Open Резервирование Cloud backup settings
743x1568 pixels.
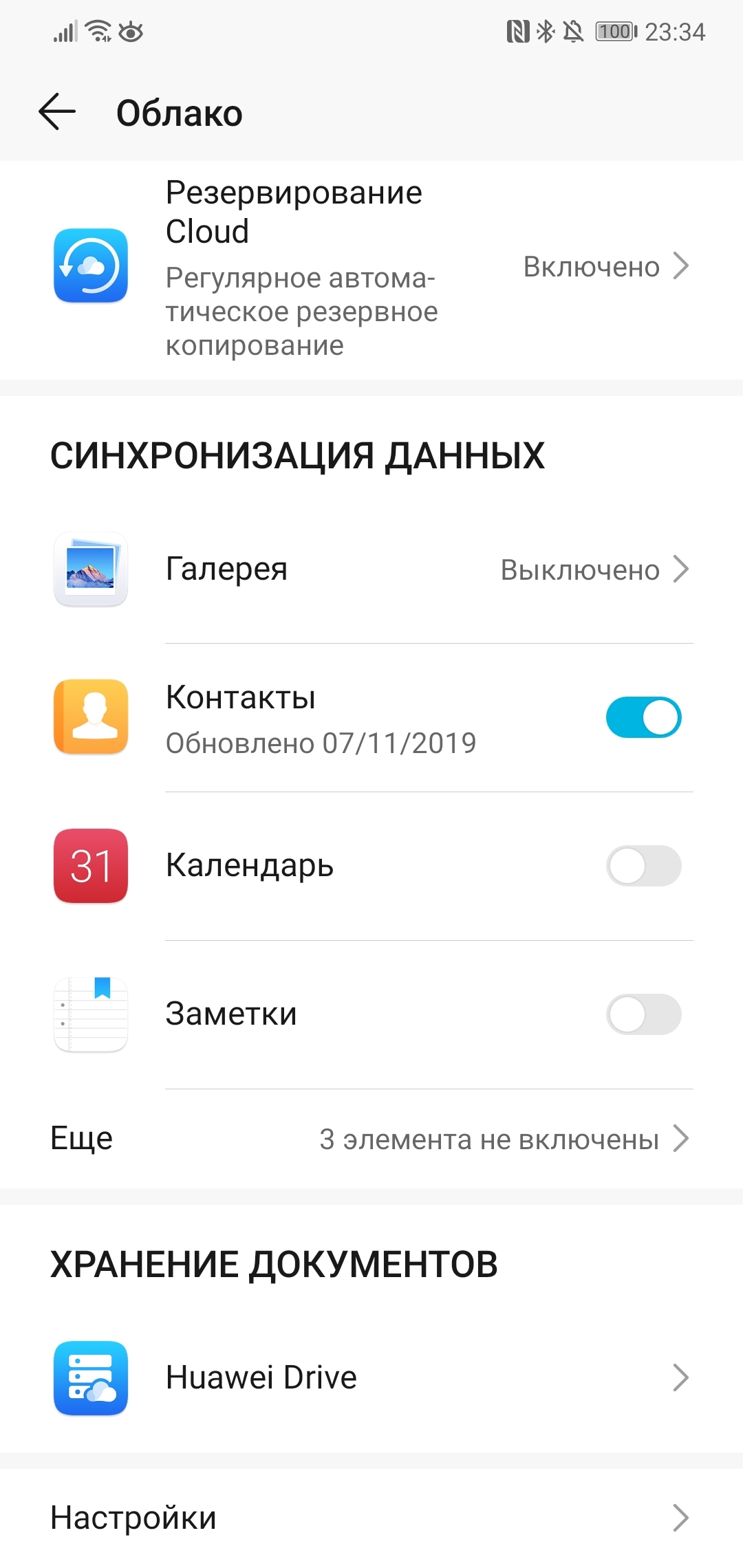click(371, 268)
